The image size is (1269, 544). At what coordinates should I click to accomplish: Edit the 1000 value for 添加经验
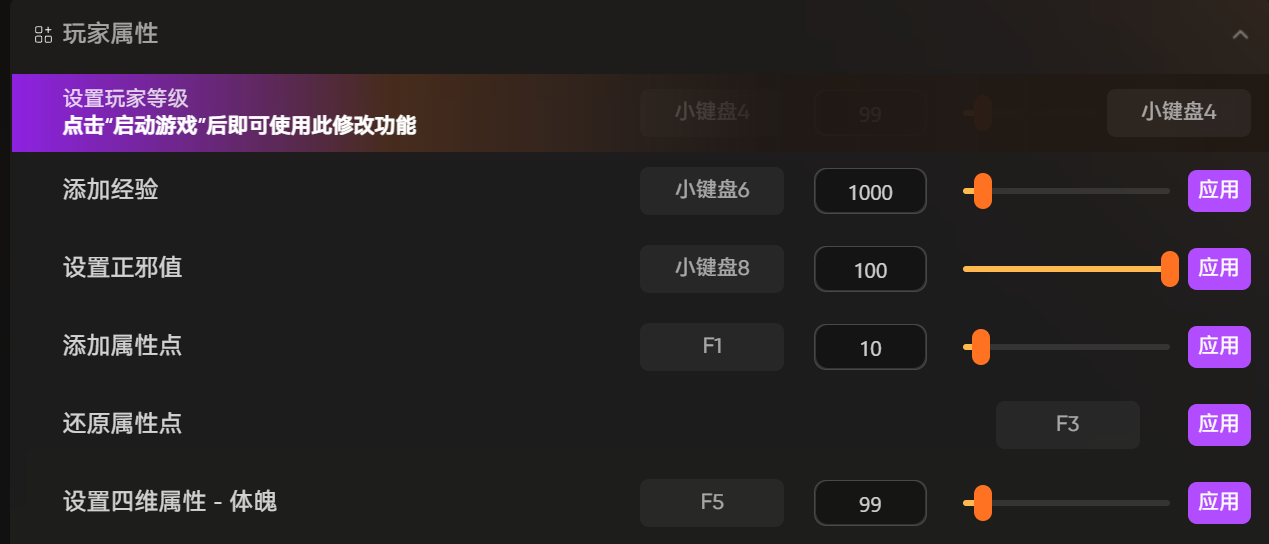pyautogui.click(x=870, y=192)
